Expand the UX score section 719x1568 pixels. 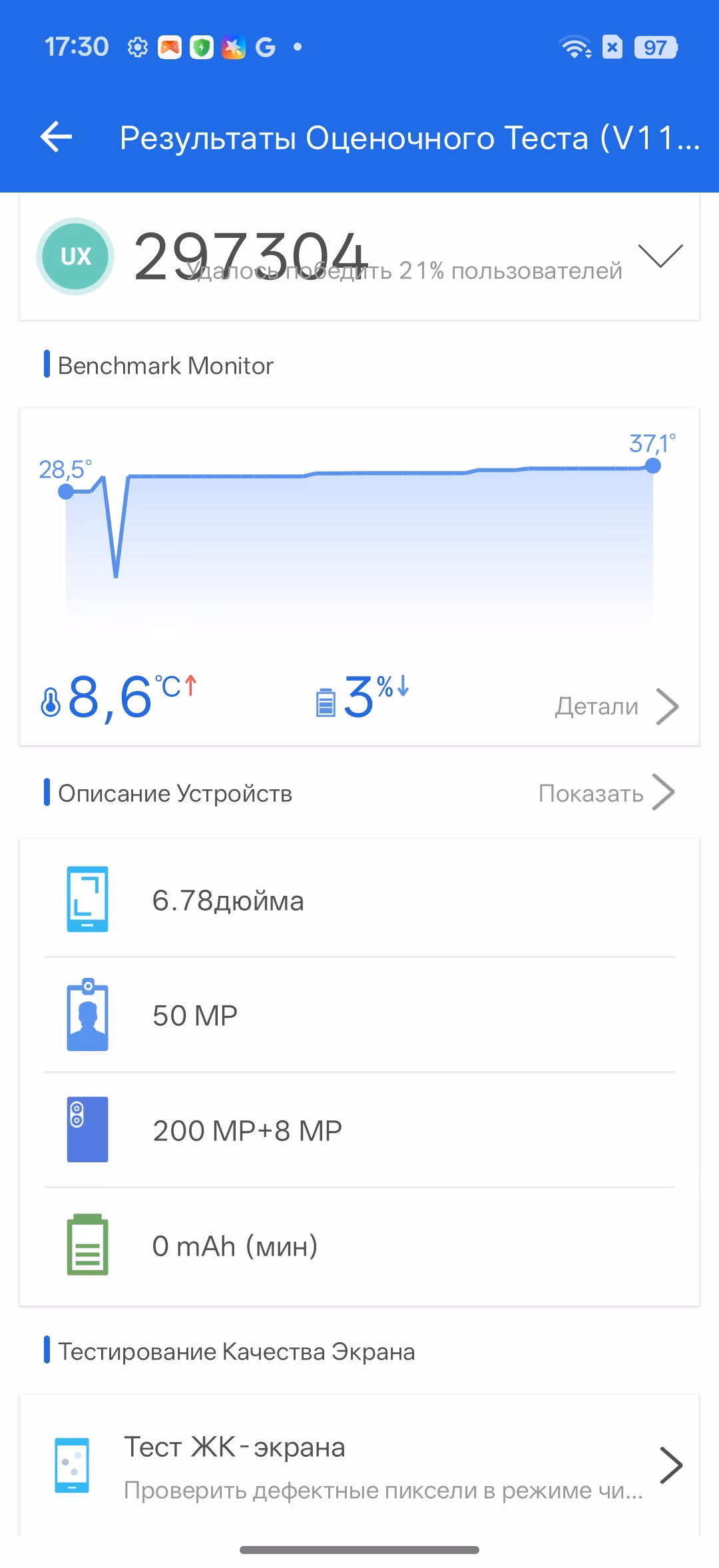pos(660,256)
